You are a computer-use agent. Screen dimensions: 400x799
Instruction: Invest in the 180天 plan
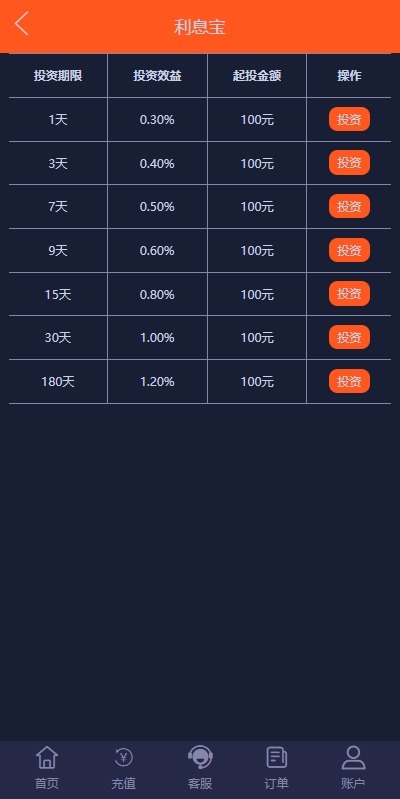click(x=349, y=381)
